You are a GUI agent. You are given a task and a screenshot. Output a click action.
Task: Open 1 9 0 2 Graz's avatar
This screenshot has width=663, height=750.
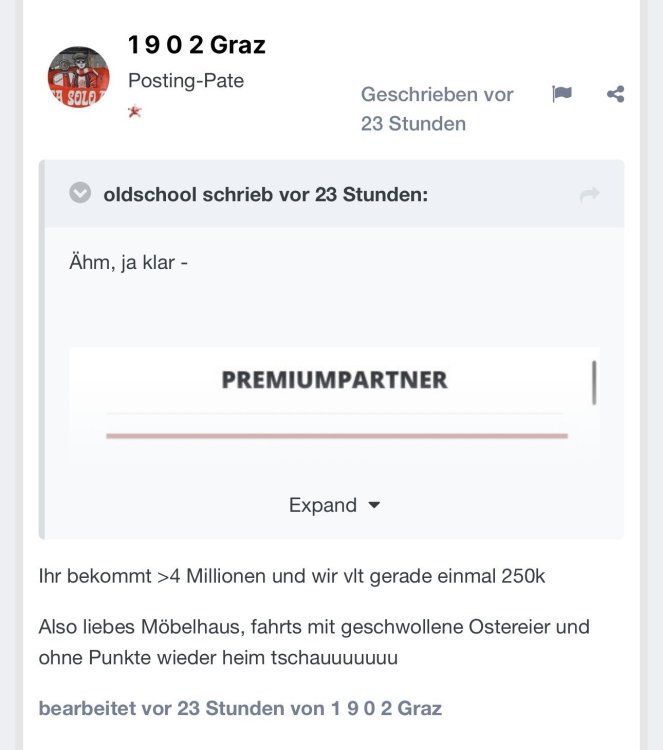[x=79, y=77]
